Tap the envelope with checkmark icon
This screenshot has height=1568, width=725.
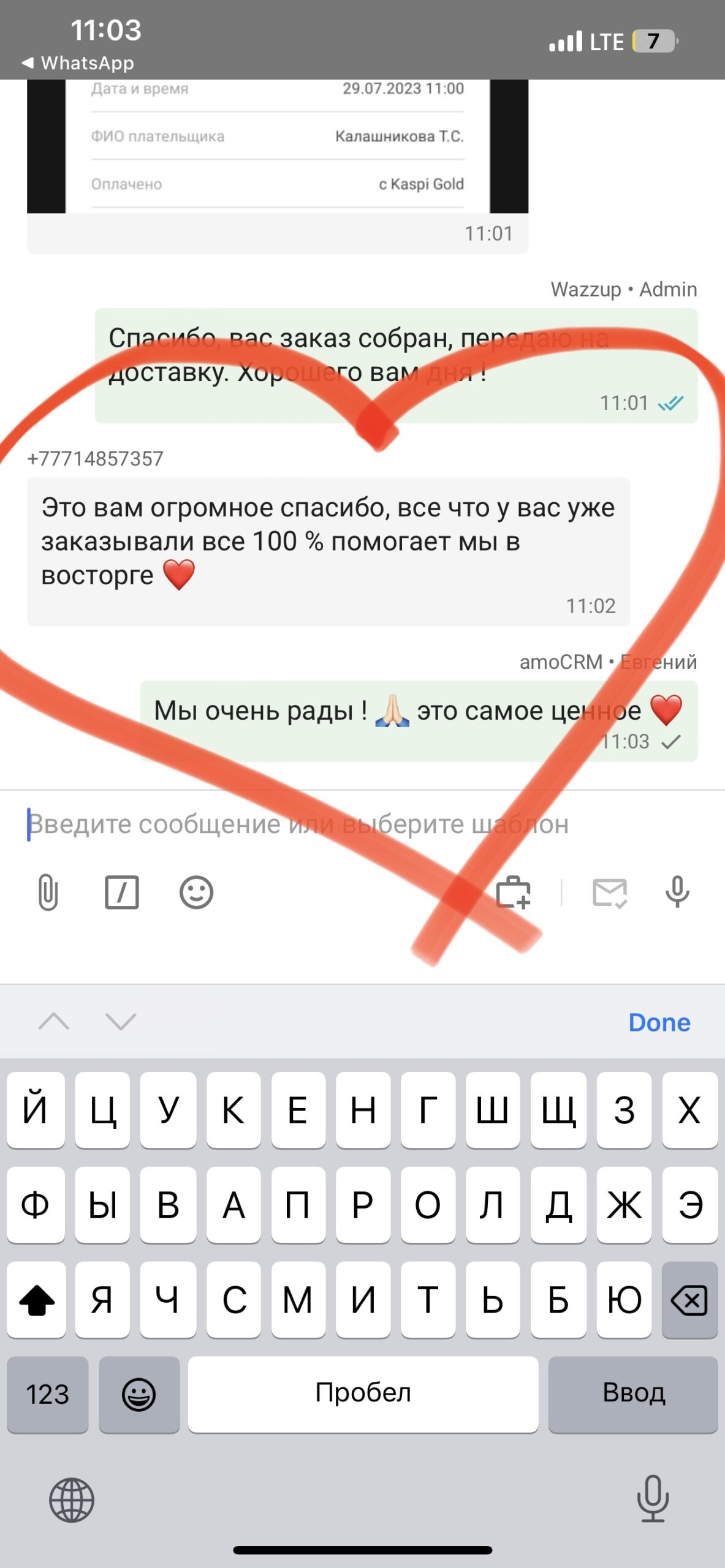point(609,892)
